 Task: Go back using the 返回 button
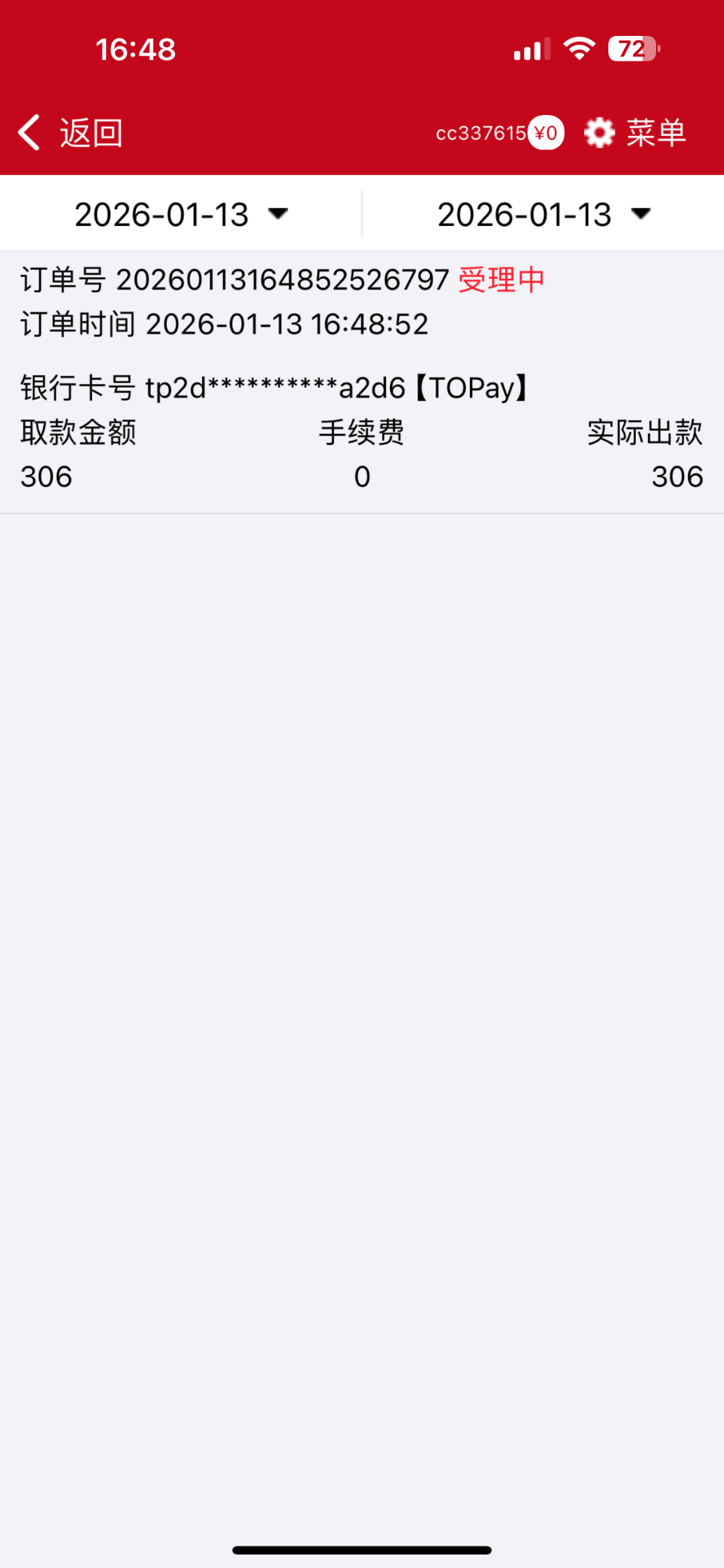coord(71,133)
